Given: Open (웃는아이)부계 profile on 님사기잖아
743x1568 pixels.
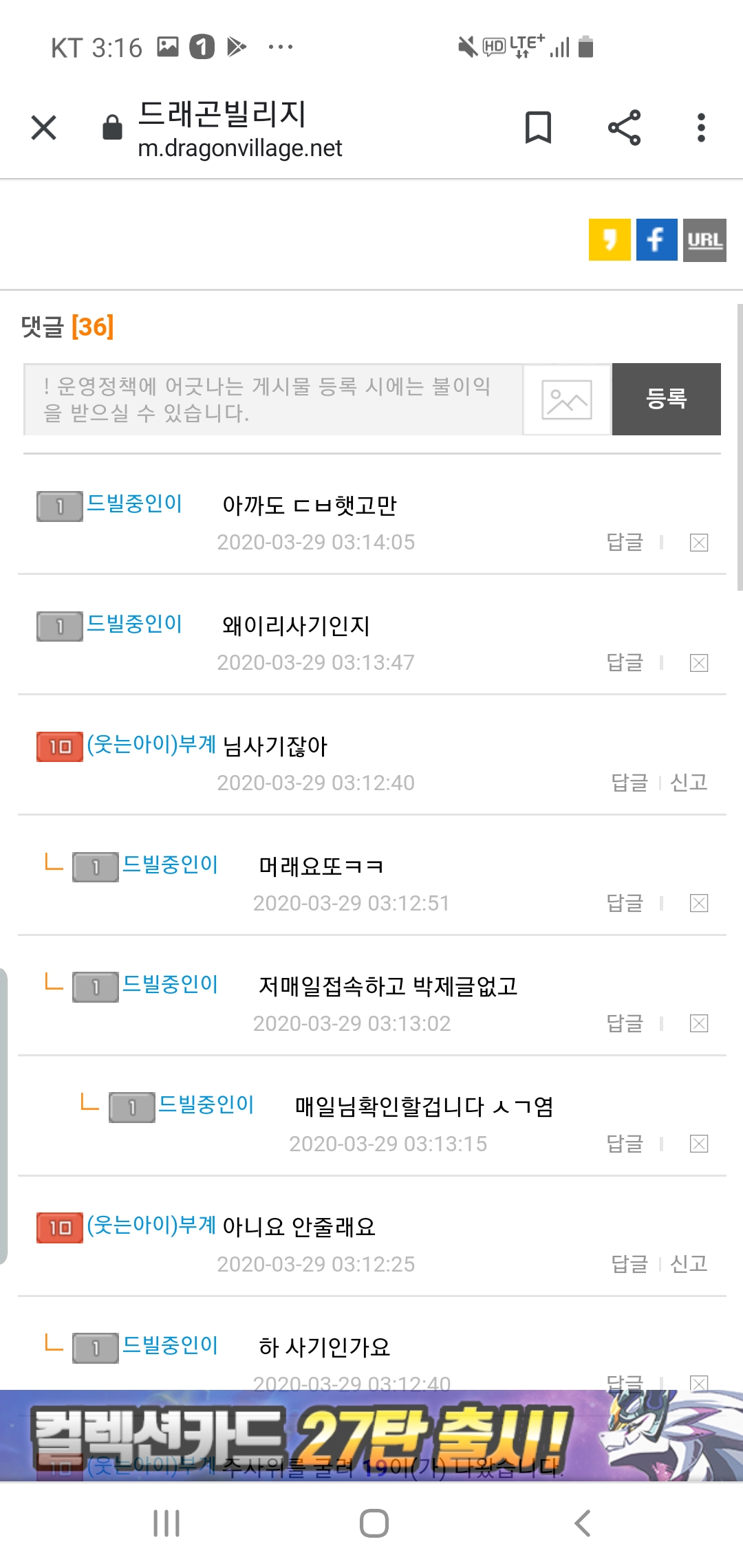Looking at the screenshot, I should (x=151, y=745).
